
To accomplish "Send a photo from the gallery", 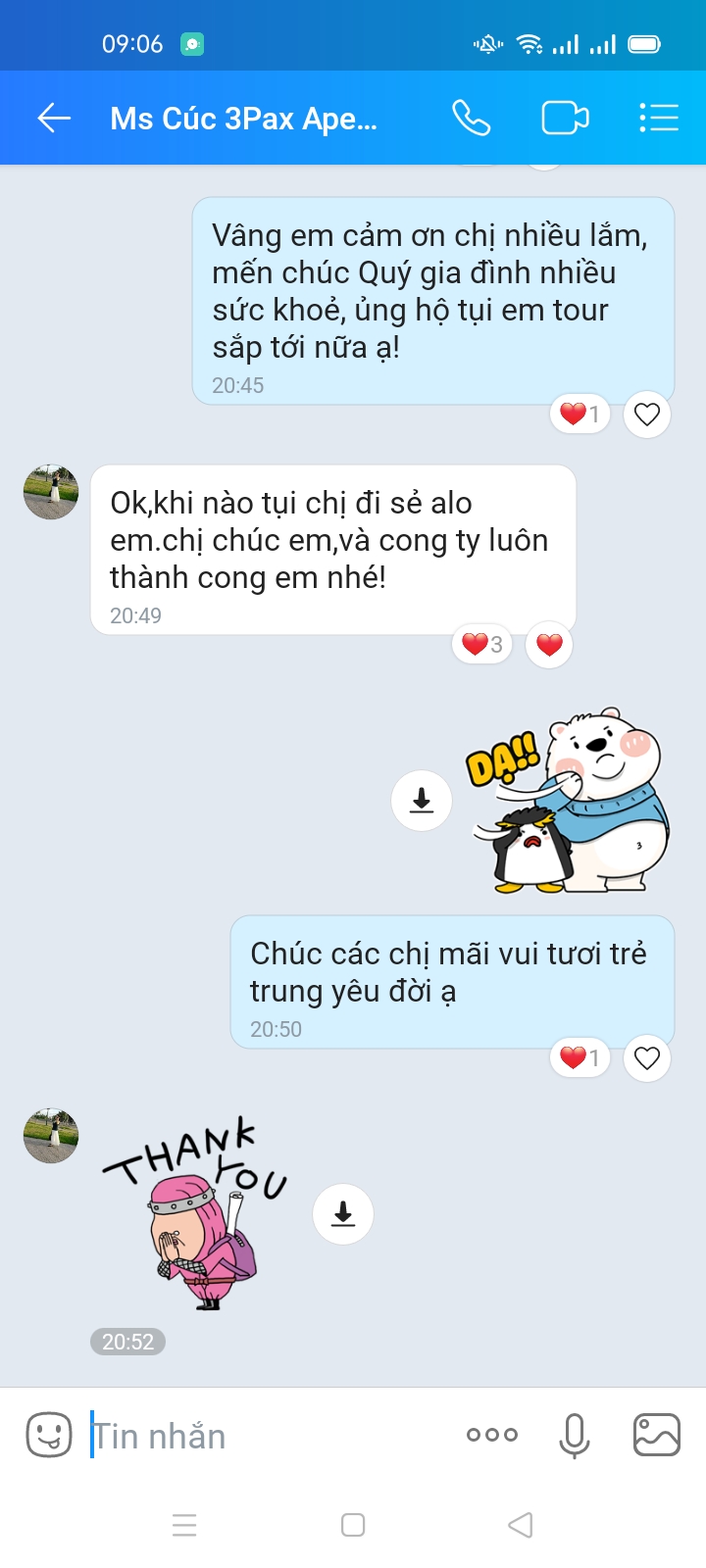I will tap(657, 1436).
